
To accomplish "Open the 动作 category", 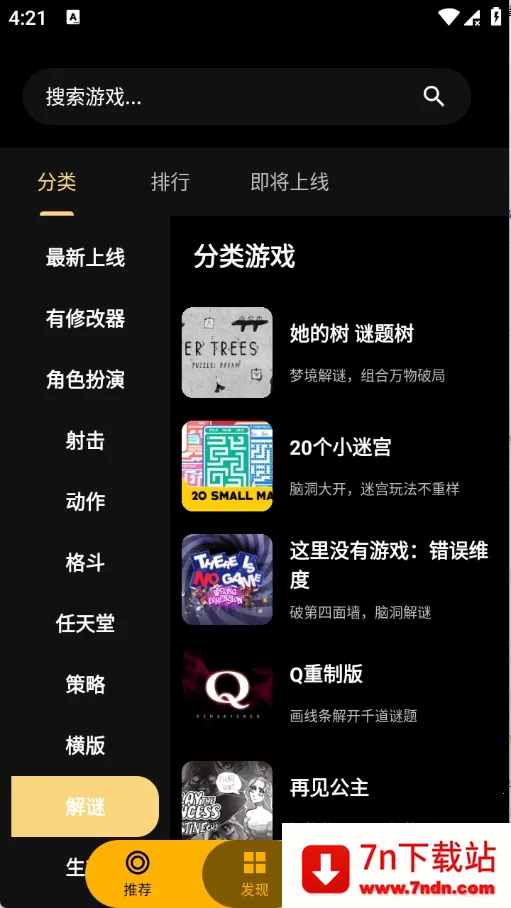I will 85,501.
